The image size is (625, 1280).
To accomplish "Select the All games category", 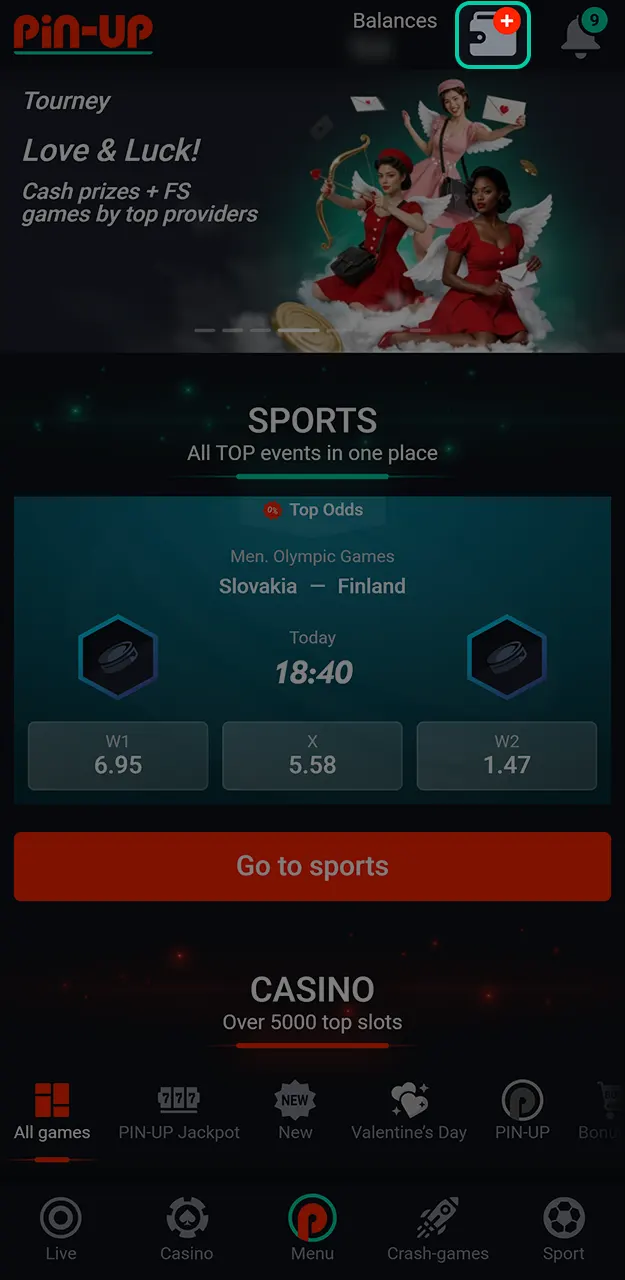I will tap(52, 1112).
